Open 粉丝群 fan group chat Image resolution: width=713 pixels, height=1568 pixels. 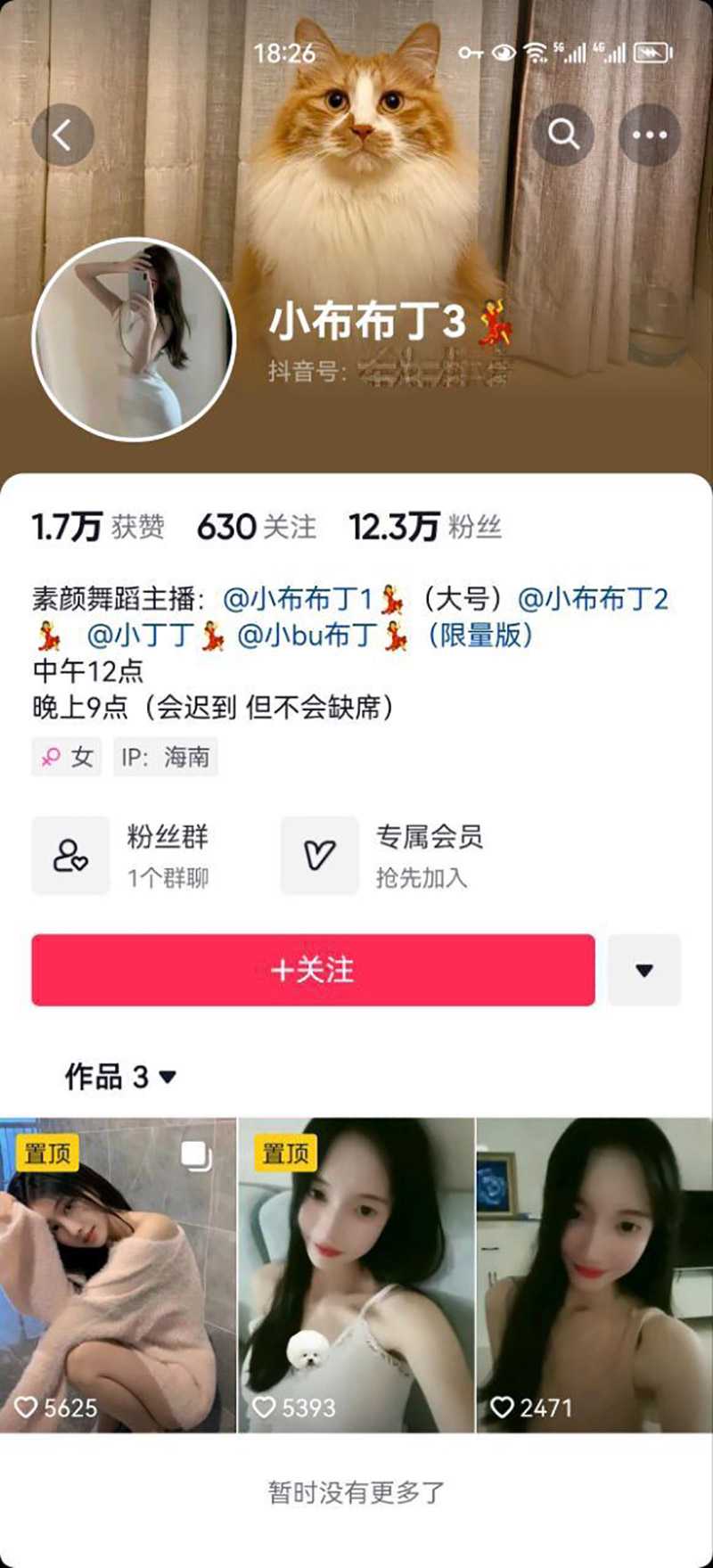(125, 856)
